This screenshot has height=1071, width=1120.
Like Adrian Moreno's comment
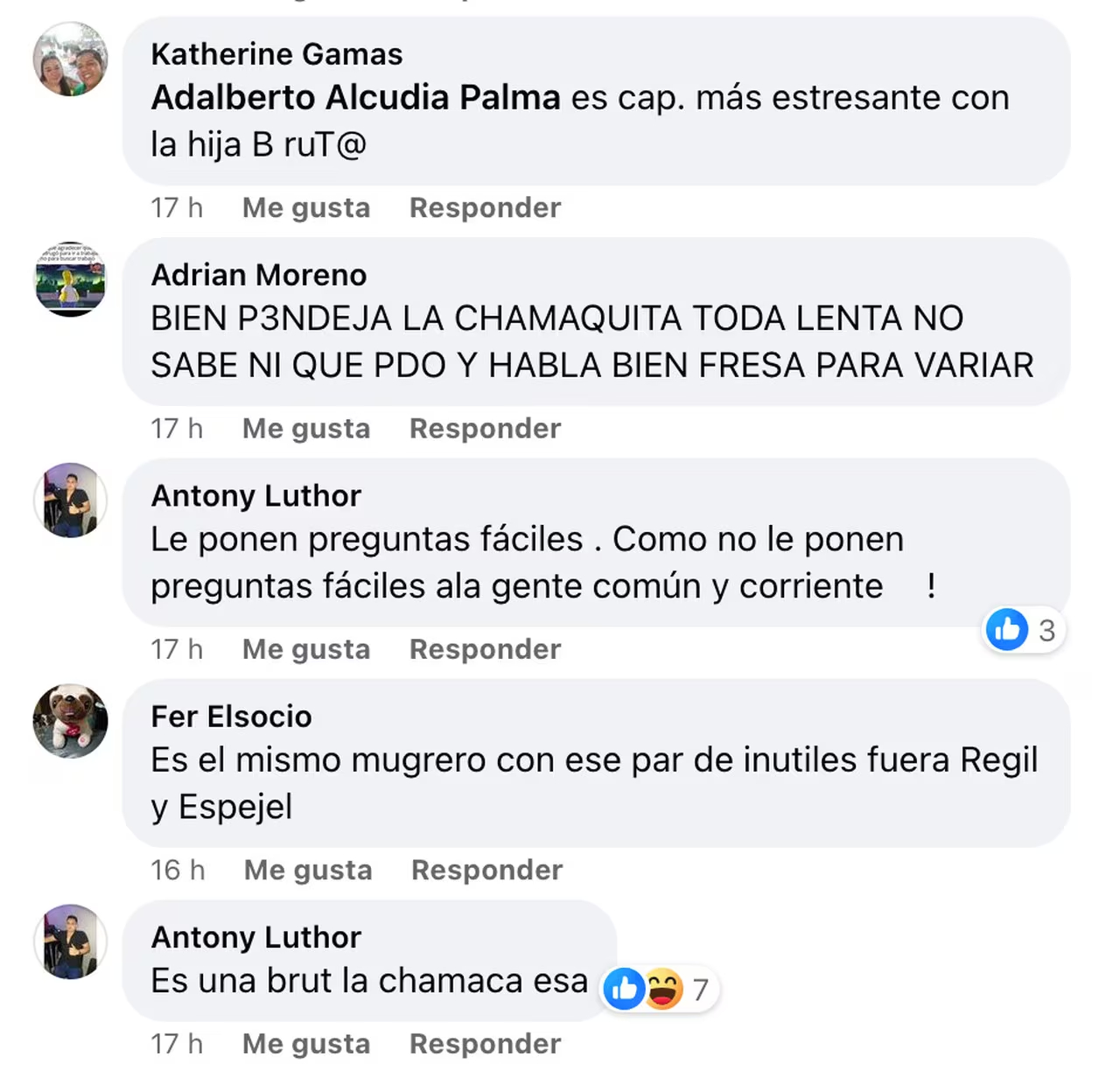pos(305,429)
